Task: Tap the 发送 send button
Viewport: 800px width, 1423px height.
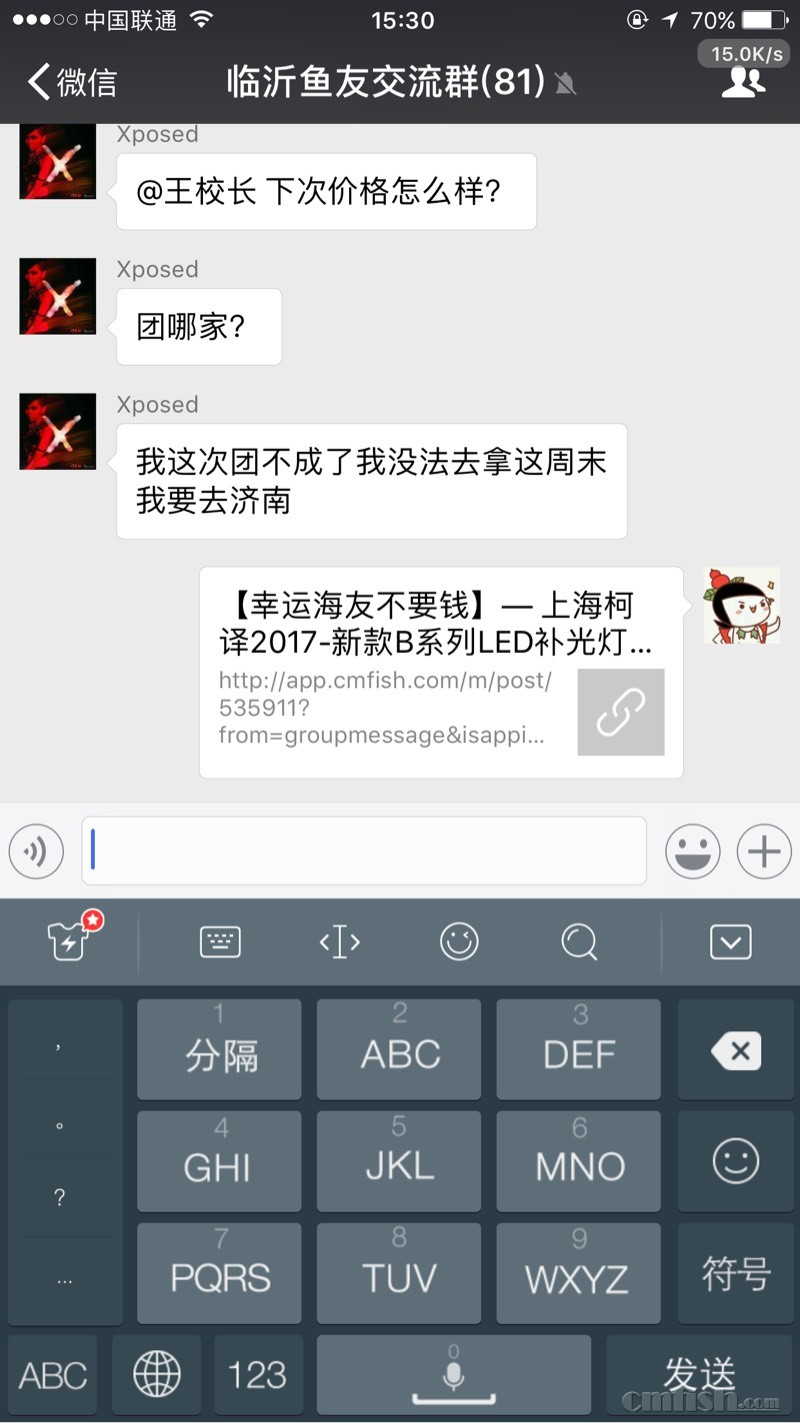Action: coord(699,1374)
